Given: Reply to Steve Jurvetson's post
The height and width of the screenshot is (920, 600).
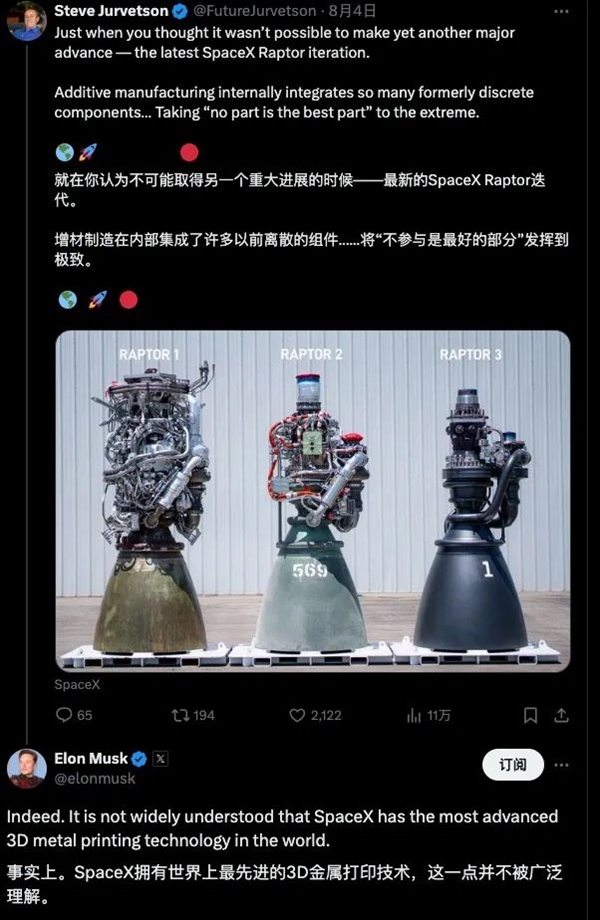Looking at the screenshot, I should coord(64,715).
